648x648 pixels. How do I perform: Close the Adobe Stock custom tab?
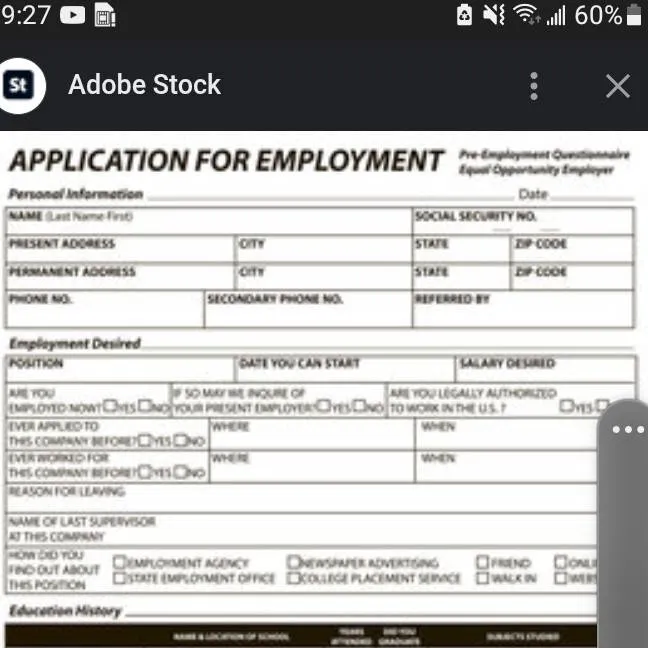[617, 86]
